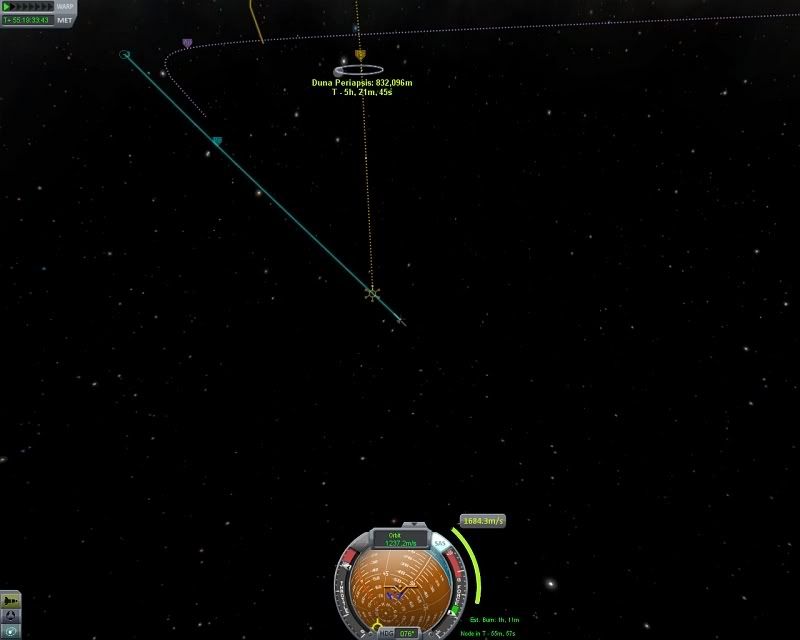Tap the green time warp play arrow

pyautogui.click(x=7, y=6)
